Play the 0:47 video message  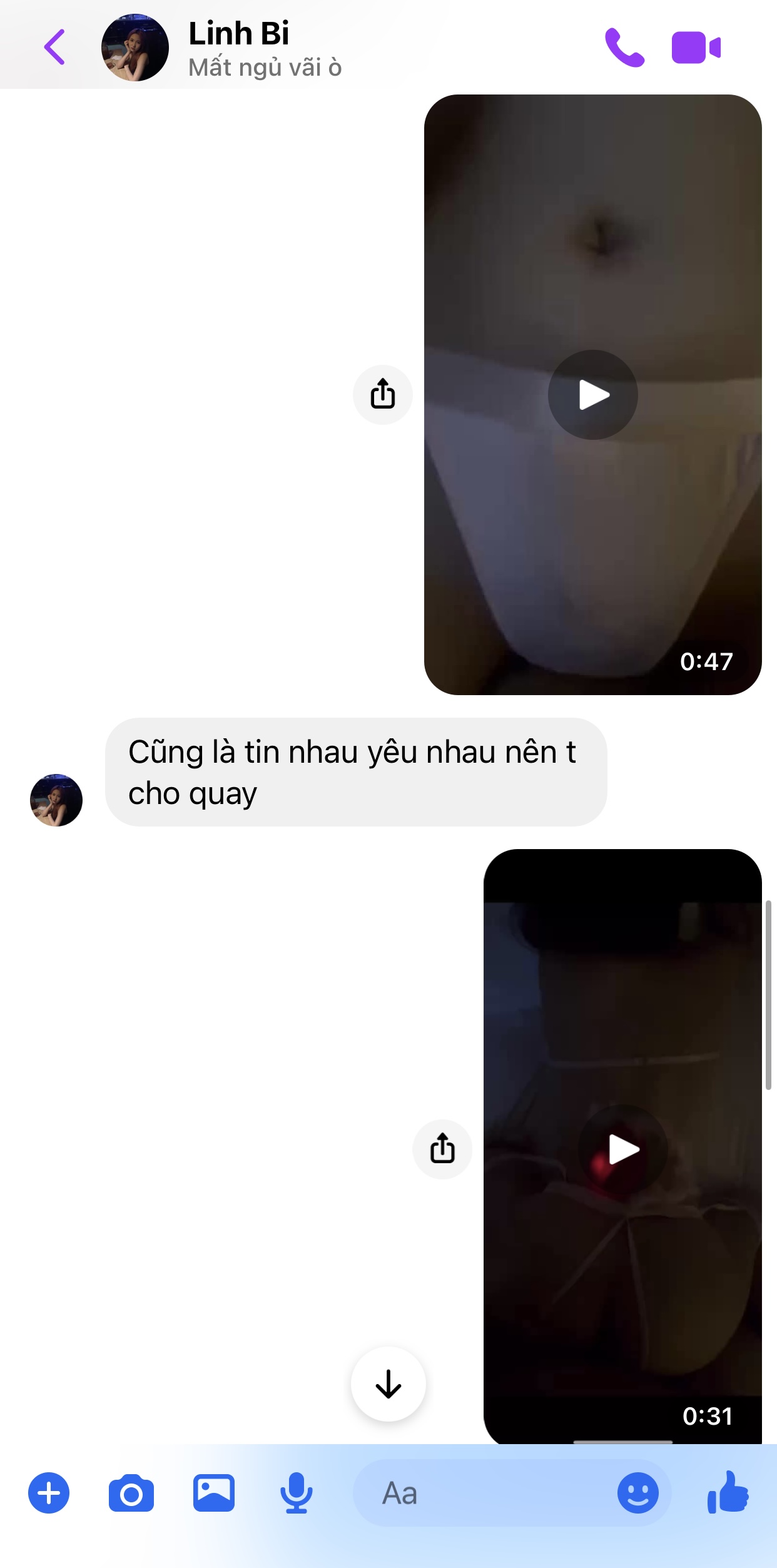click(592, 395)
